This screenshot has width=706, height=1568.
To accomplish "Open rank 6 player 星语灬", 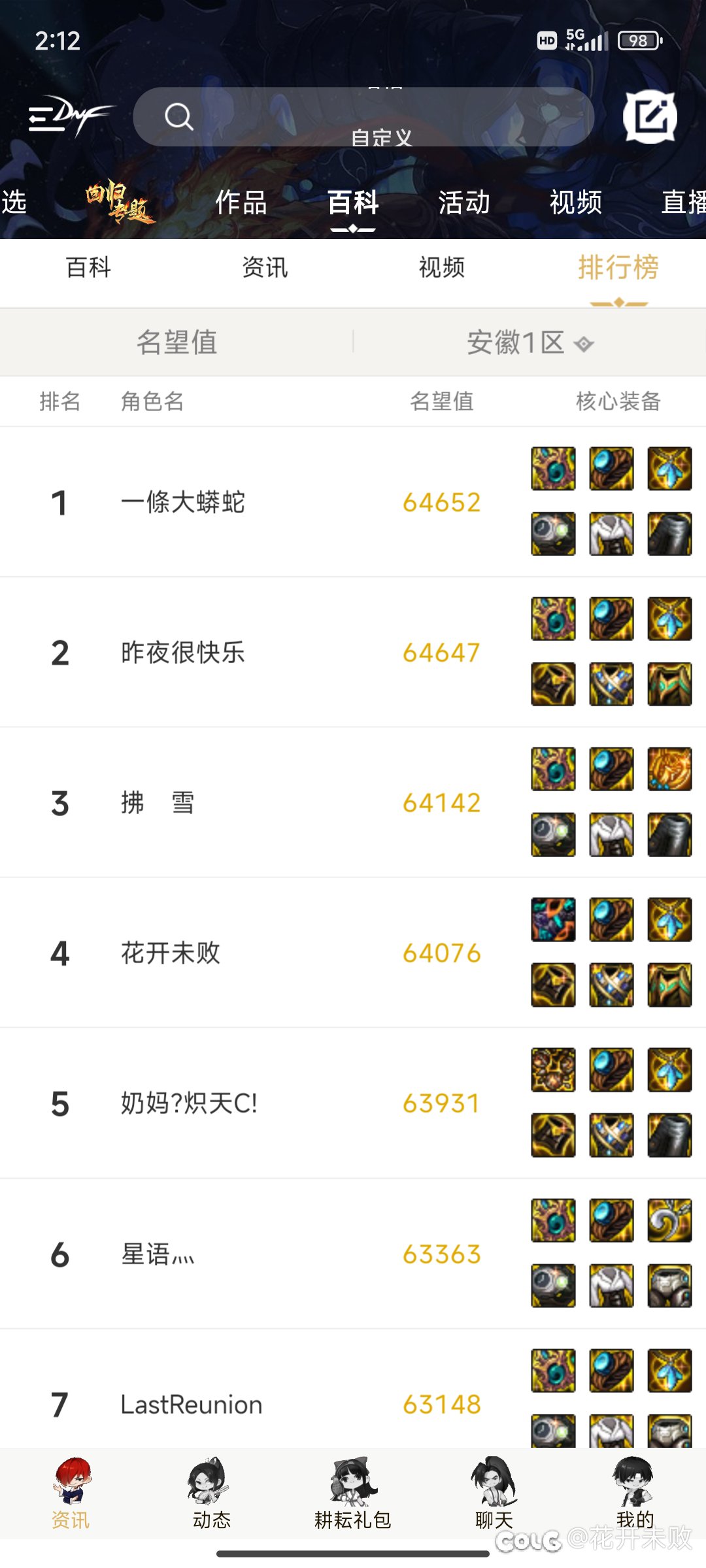I will click(353, 1254).
